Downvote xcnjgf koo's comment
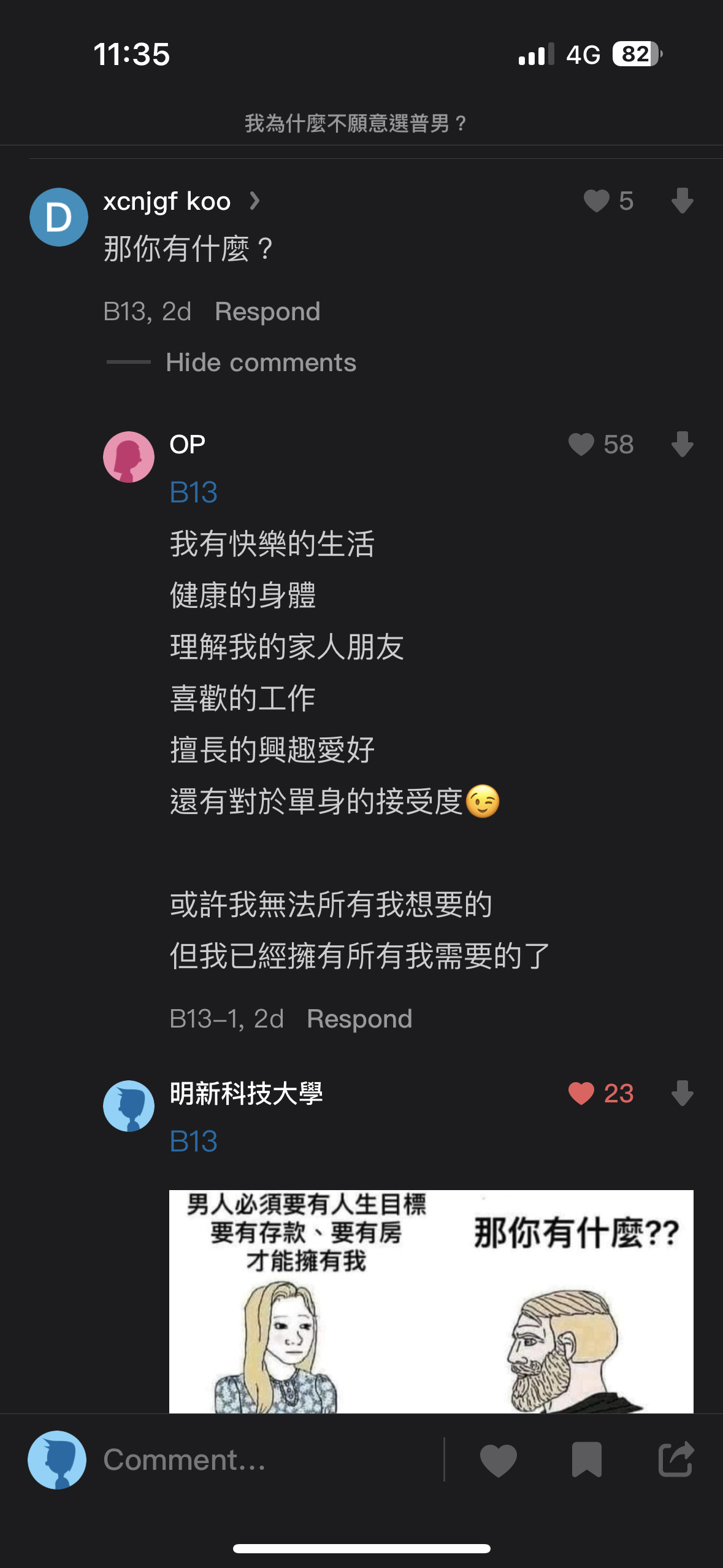Viewport: 723px width, 1568px height. click(x=682, y=201)
